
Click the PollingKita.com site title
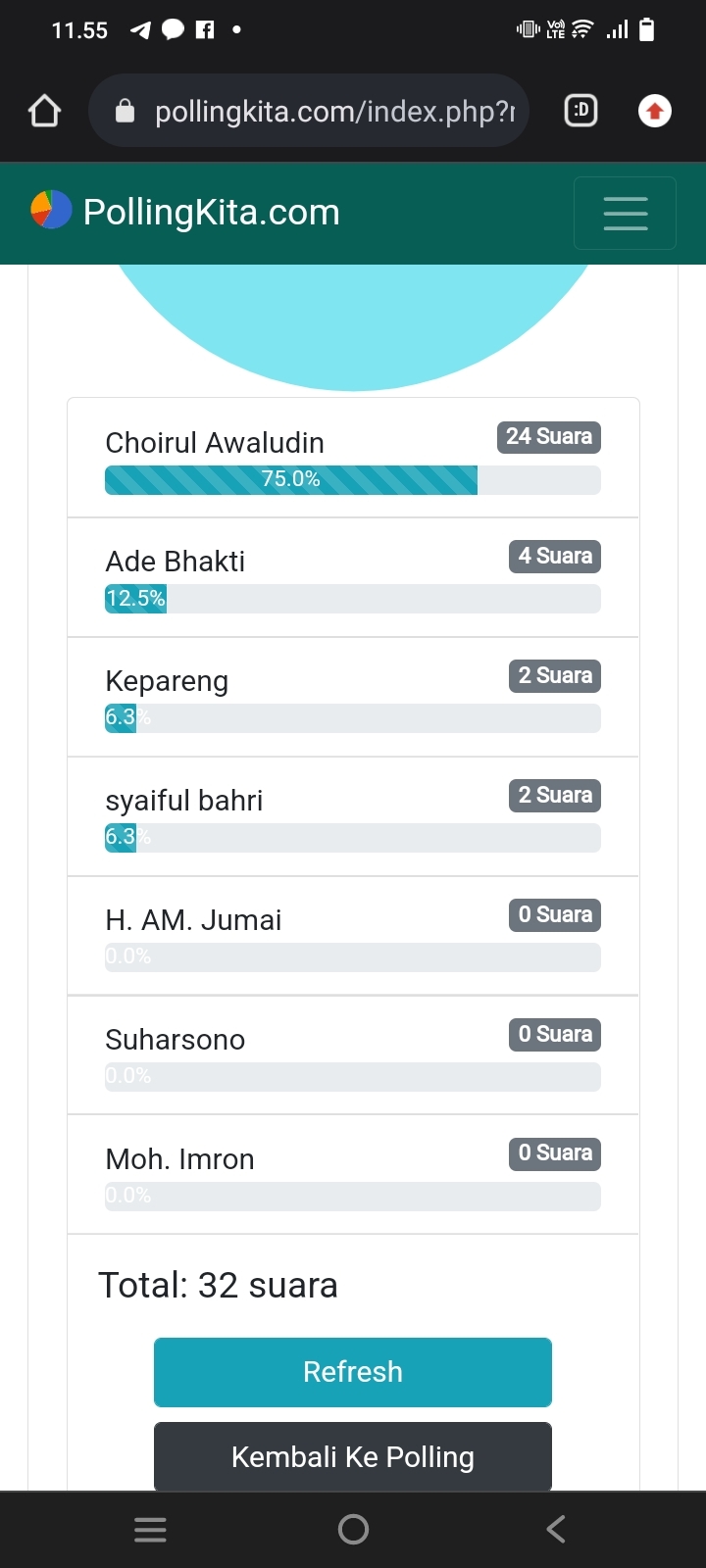coord(212,210)
